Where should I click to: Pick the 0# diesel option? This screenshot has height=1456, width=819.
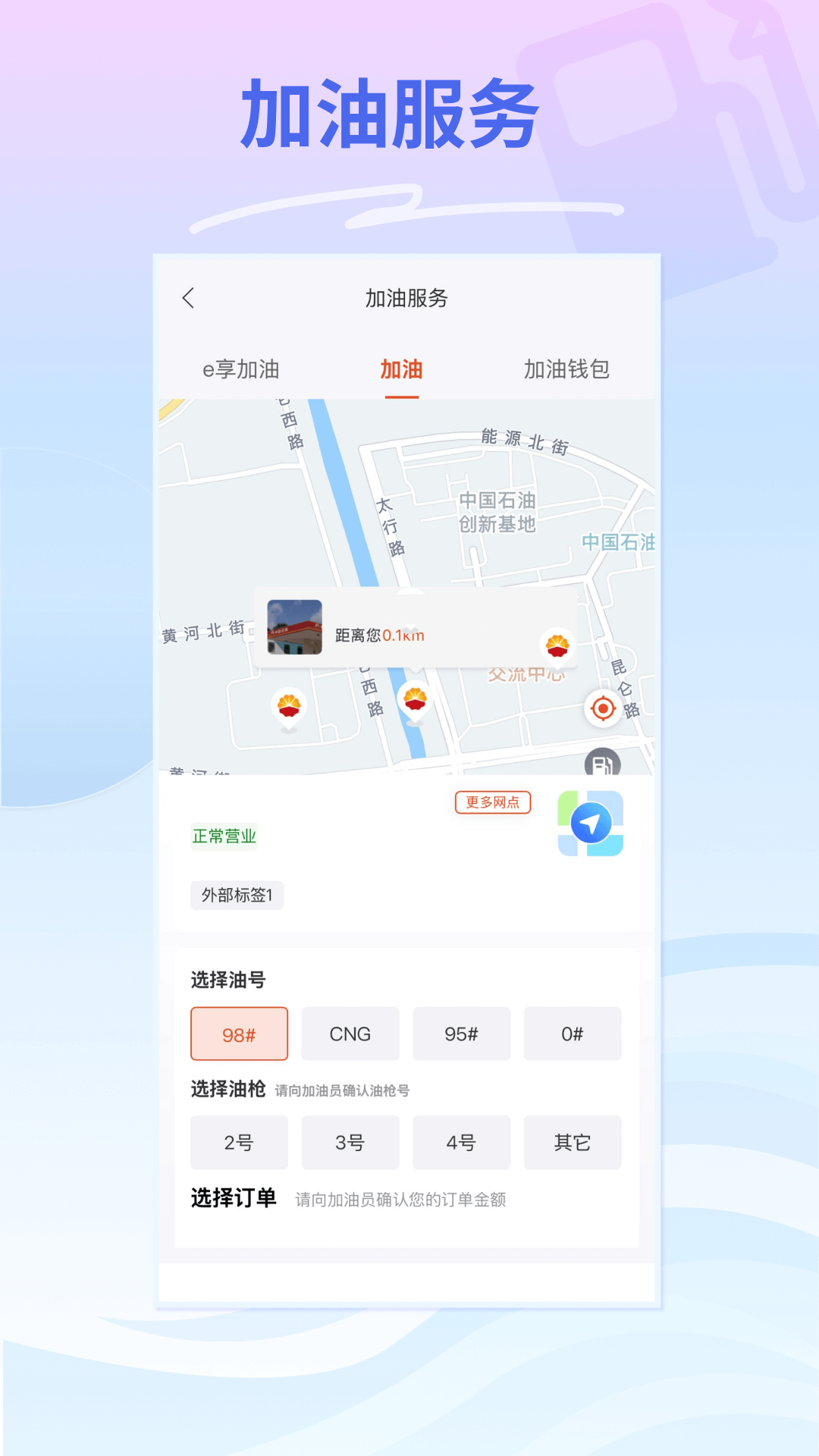tap(573, 1034)
